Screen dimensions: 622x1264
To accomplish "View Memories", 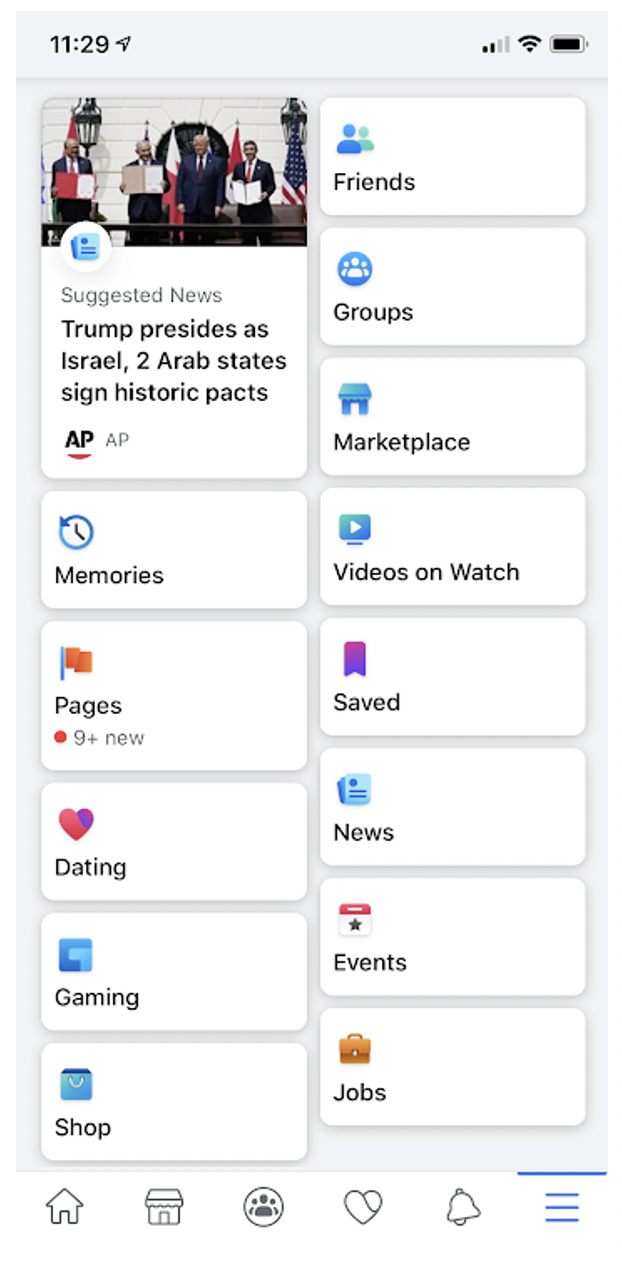I will [174, 549].
